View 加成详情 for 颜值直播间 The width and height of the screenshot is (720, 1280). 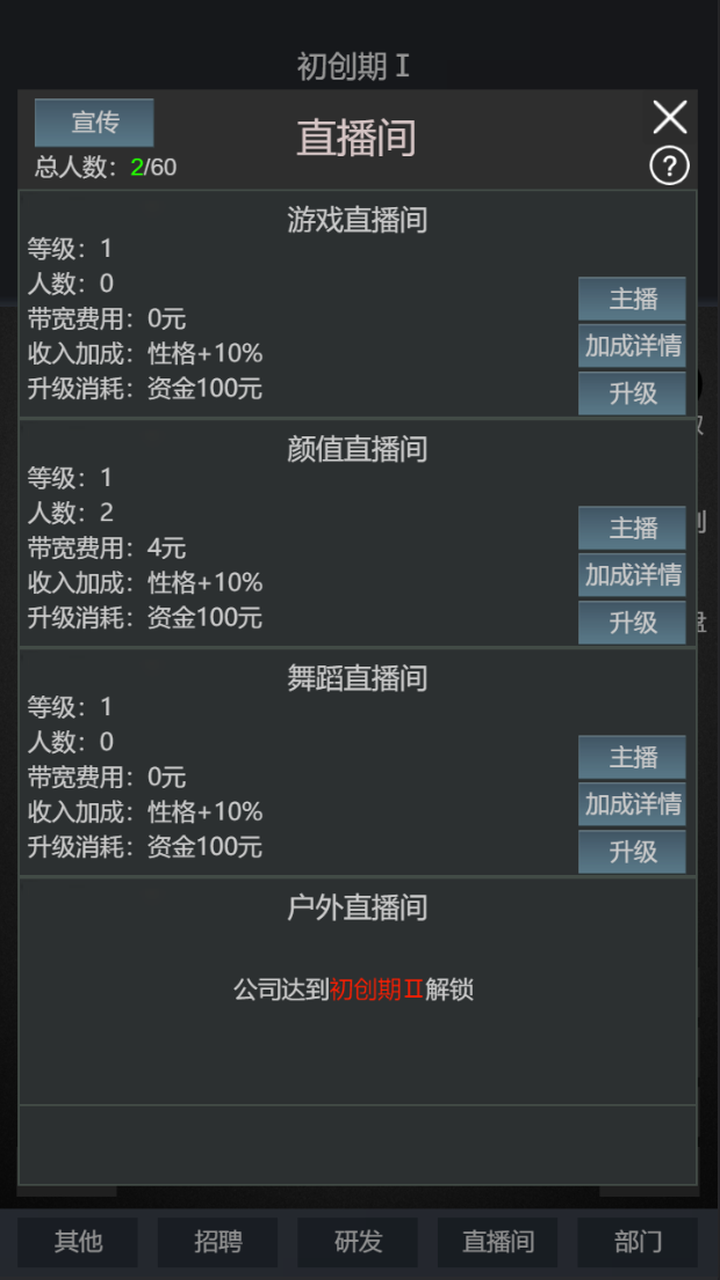click(x=632, y=575)
